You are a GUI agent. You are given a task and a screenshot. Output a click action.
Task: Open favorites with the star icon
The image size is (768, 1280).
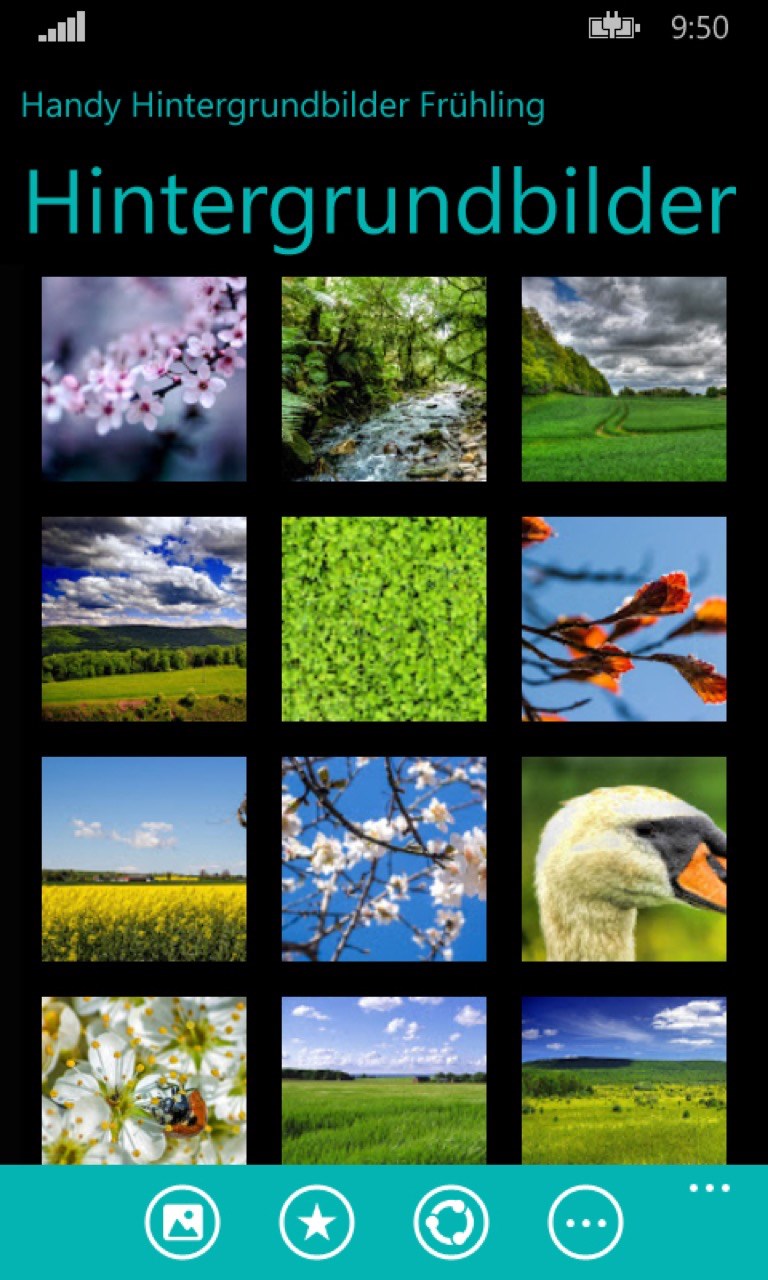click(x=317, y=1222)
